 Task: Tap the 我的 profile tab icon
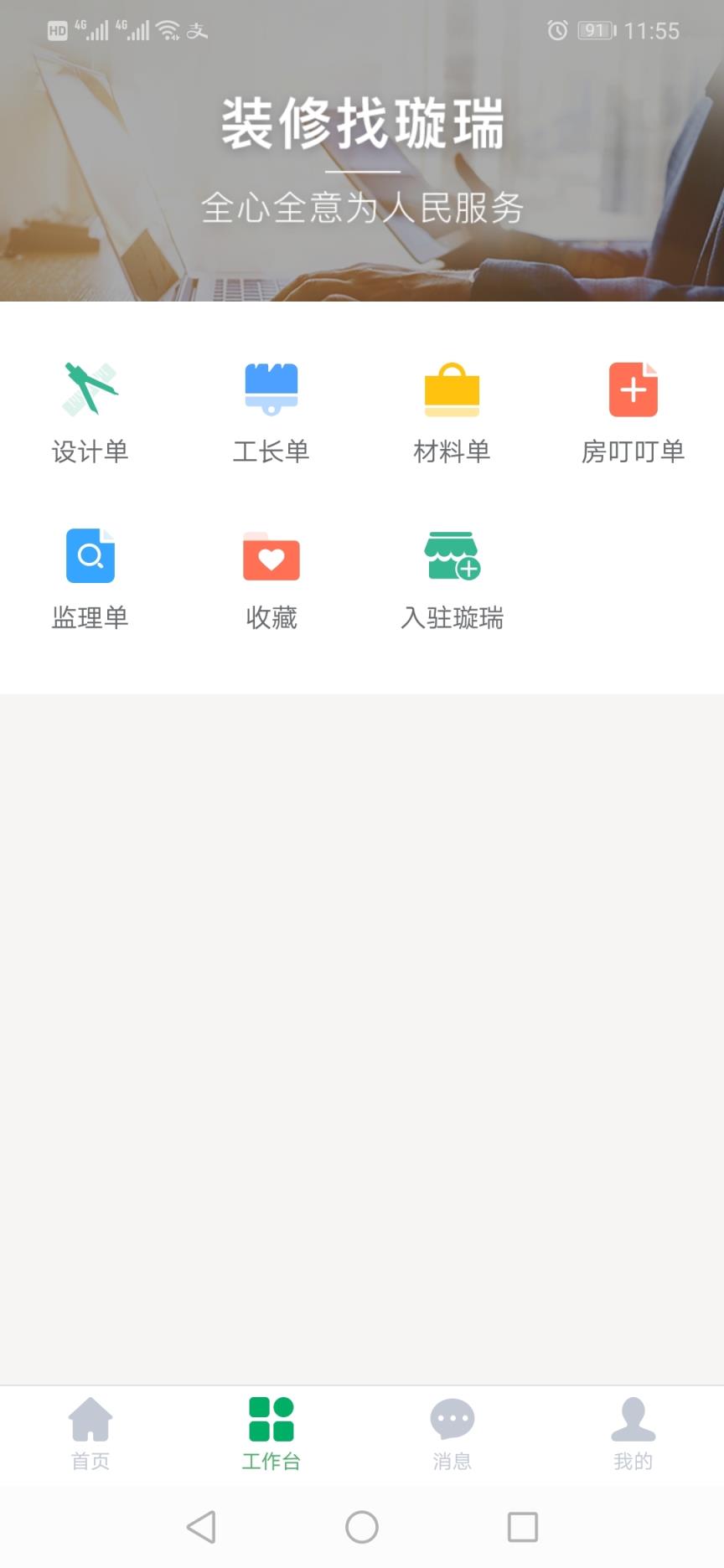(x=633, y=1419)
